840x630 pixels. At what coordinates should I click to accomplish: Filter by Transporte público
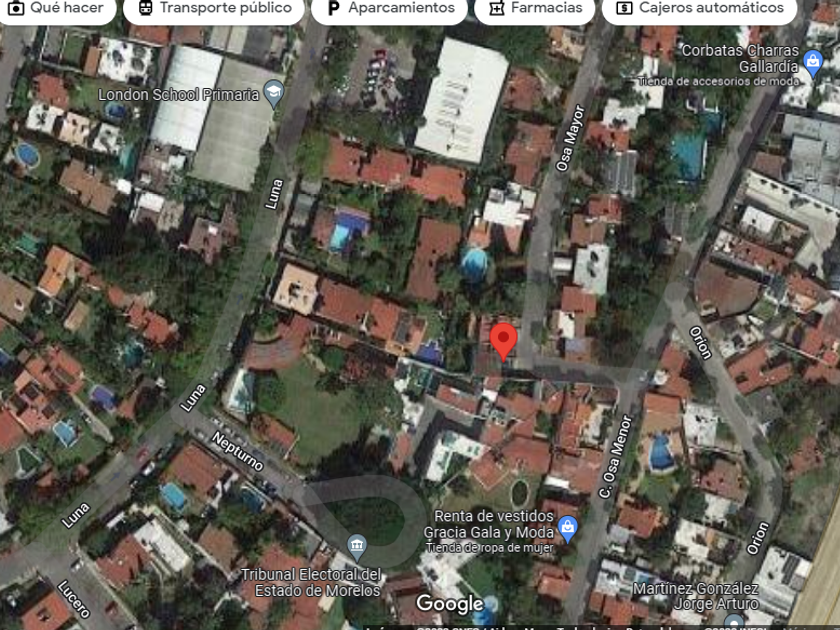pyautogui.click(x=214, y=8)
